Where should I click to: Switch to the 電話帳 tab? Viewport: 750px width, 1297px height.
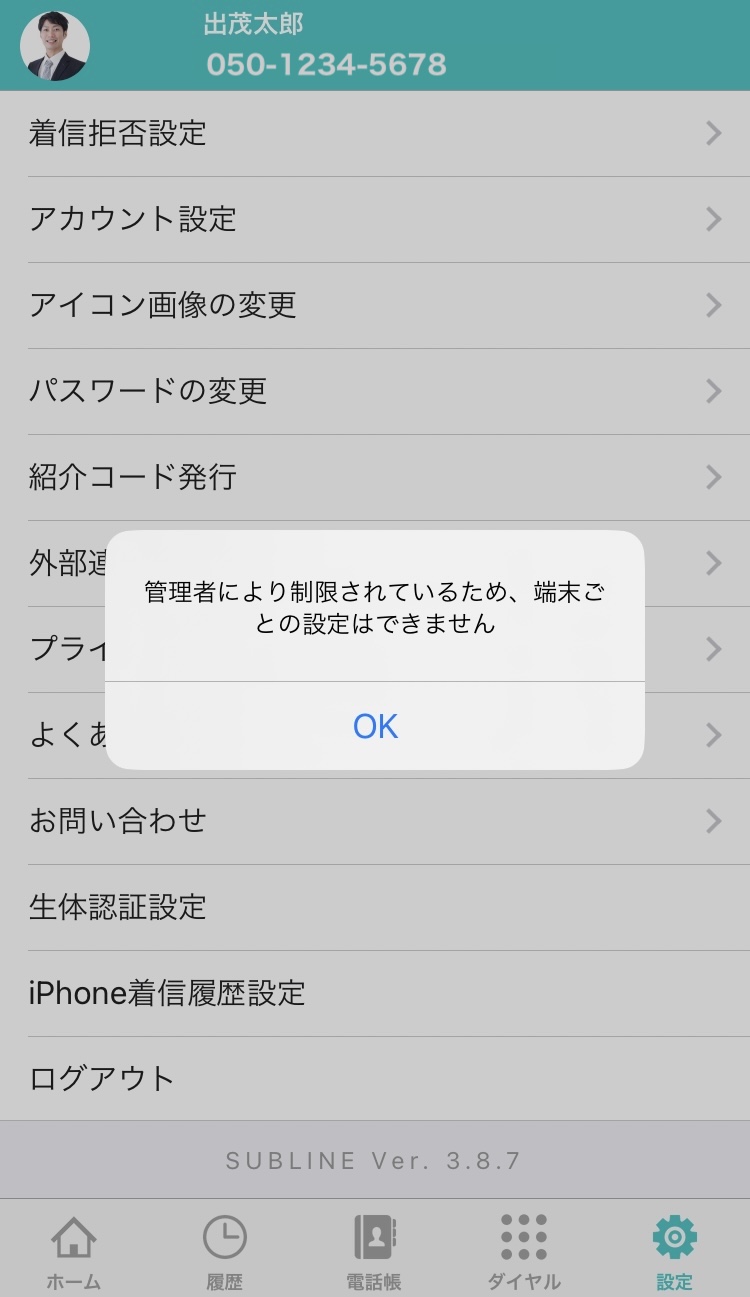[374, 1250]
